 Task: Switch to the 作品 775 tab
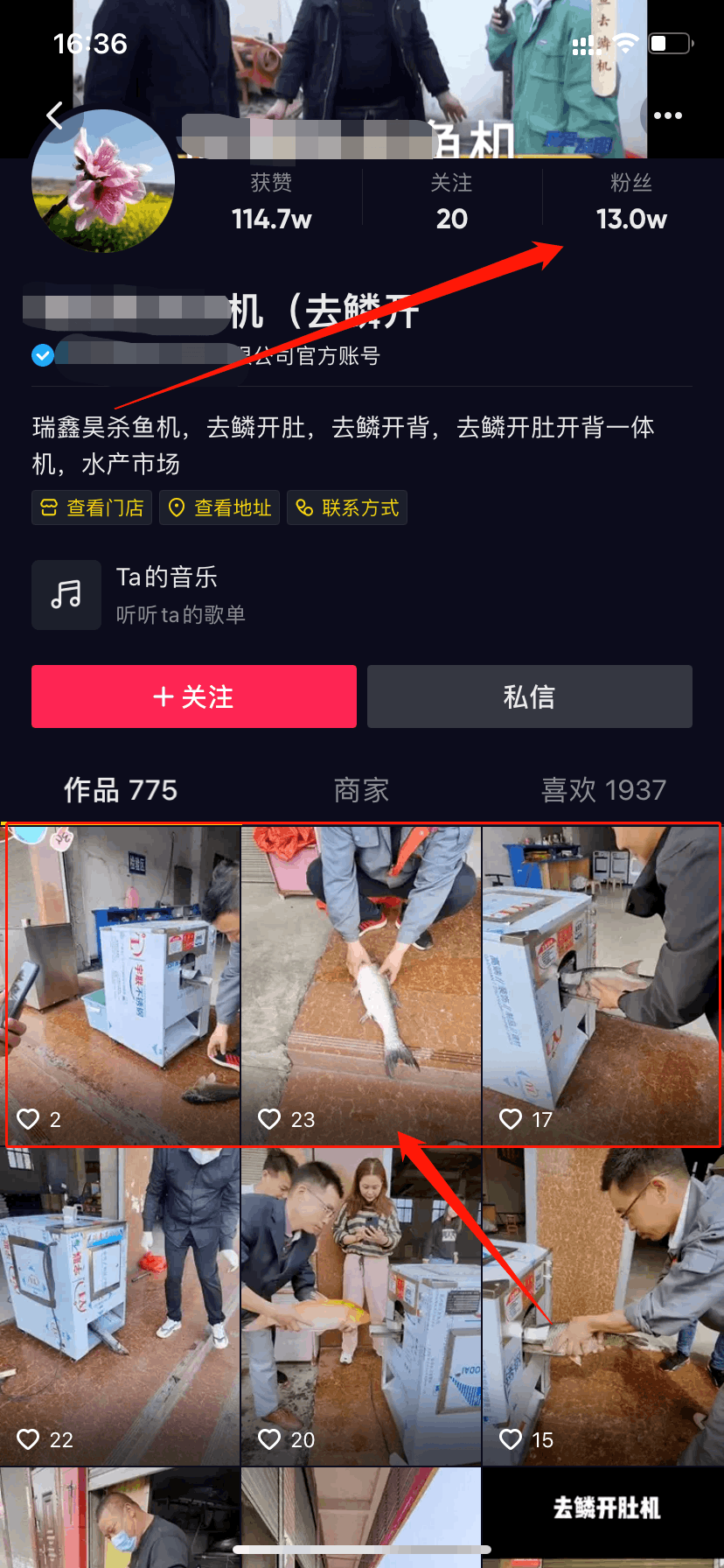121,790
